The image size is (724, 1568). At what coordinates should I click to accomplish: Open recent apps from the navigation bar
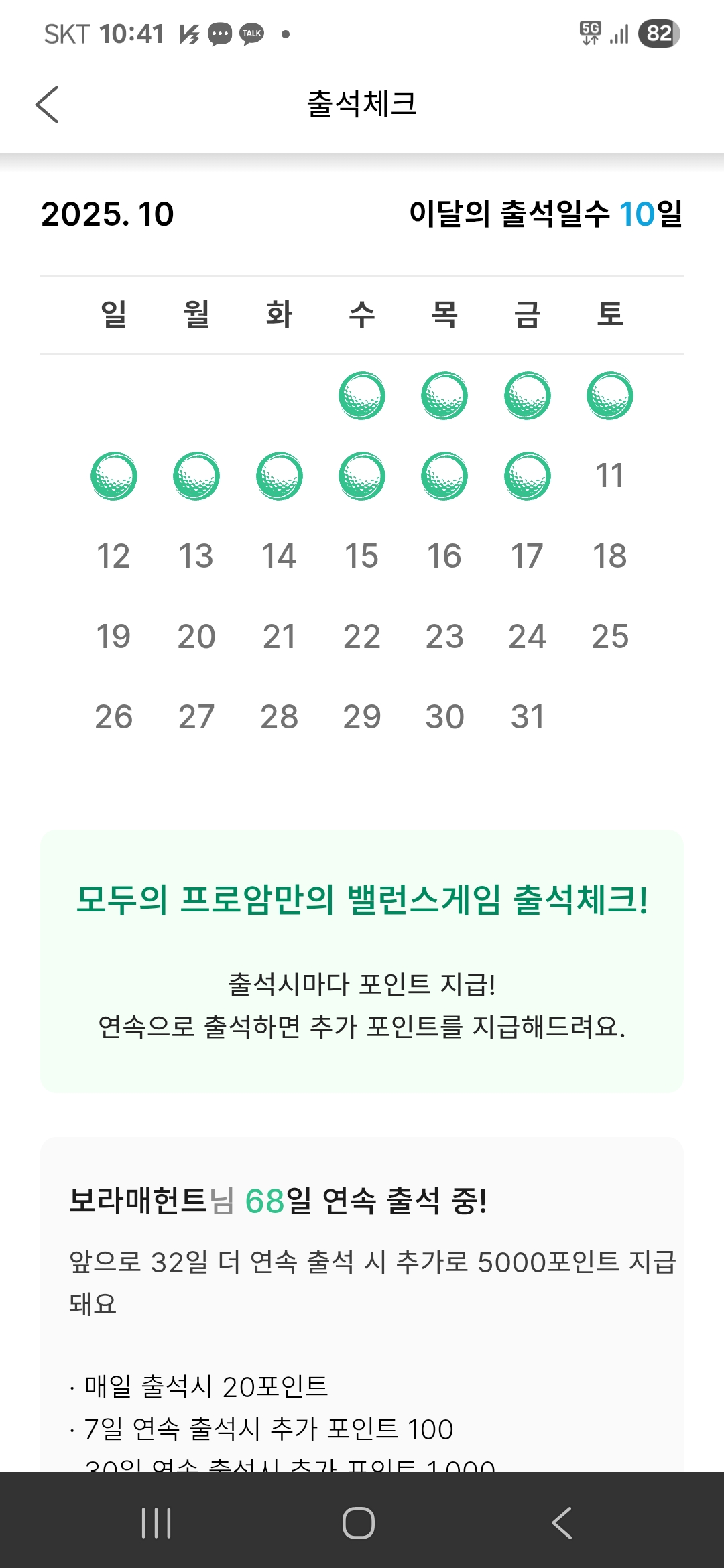pos(156,1522)
